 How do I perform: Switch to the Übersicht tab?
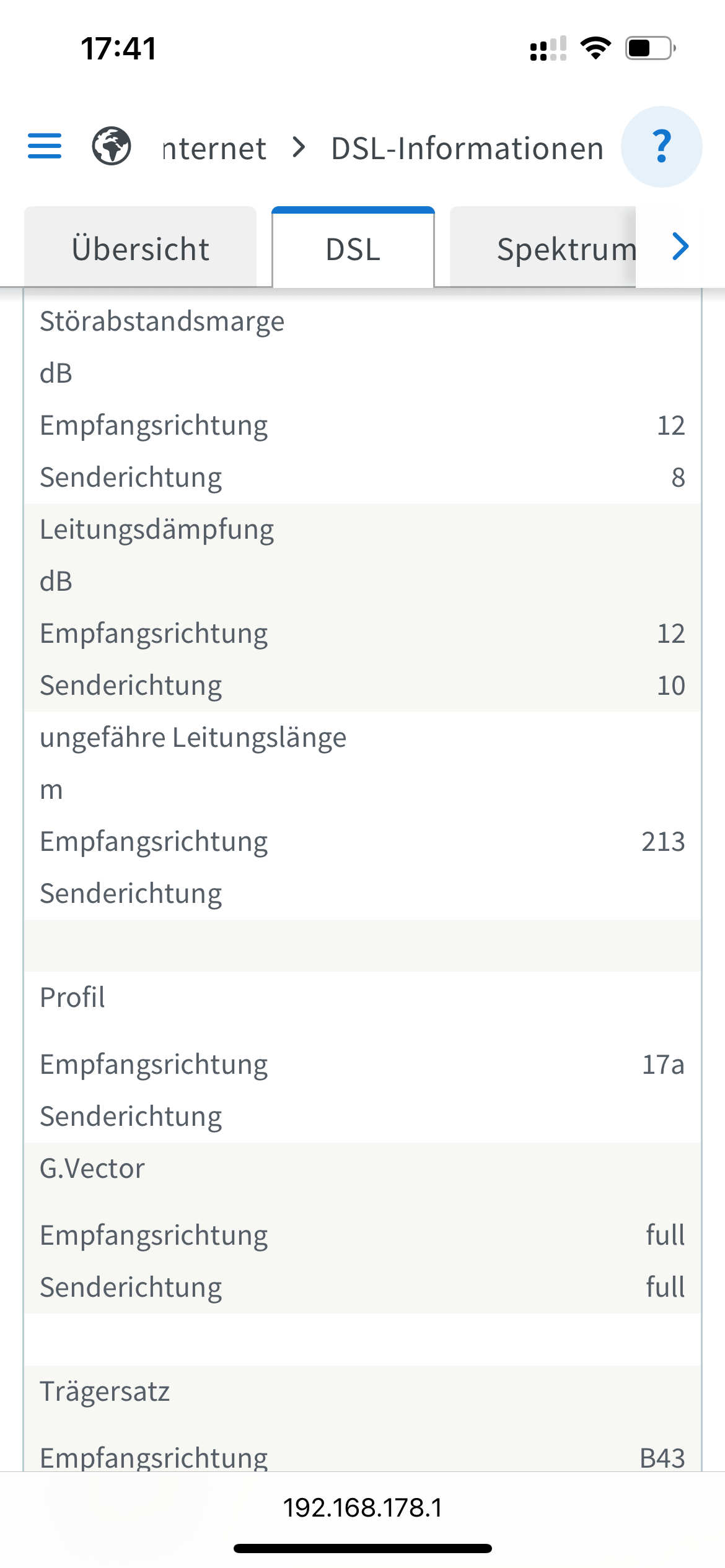(140, 248)
